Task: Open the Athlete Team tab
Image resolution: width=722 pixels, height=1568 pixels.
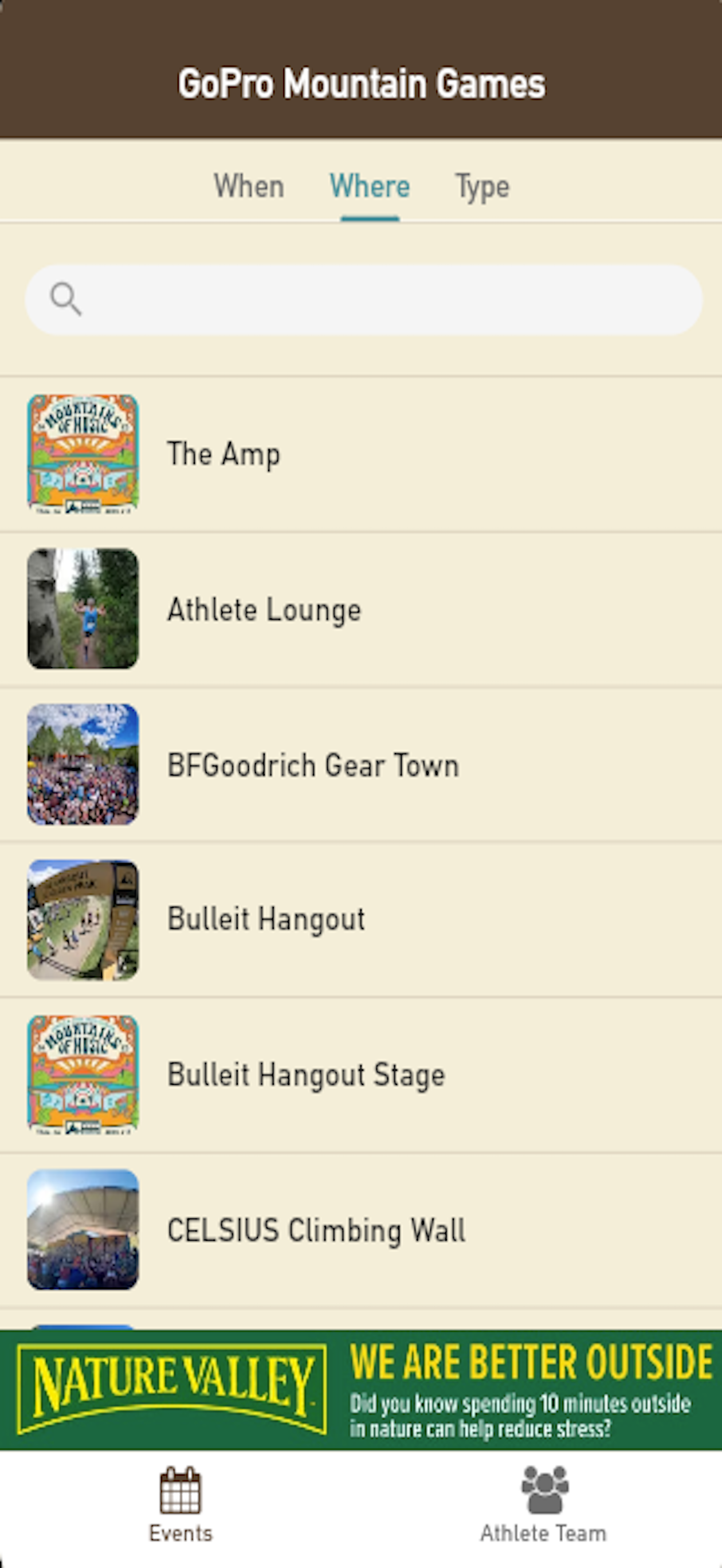Action: (544, 1506)
